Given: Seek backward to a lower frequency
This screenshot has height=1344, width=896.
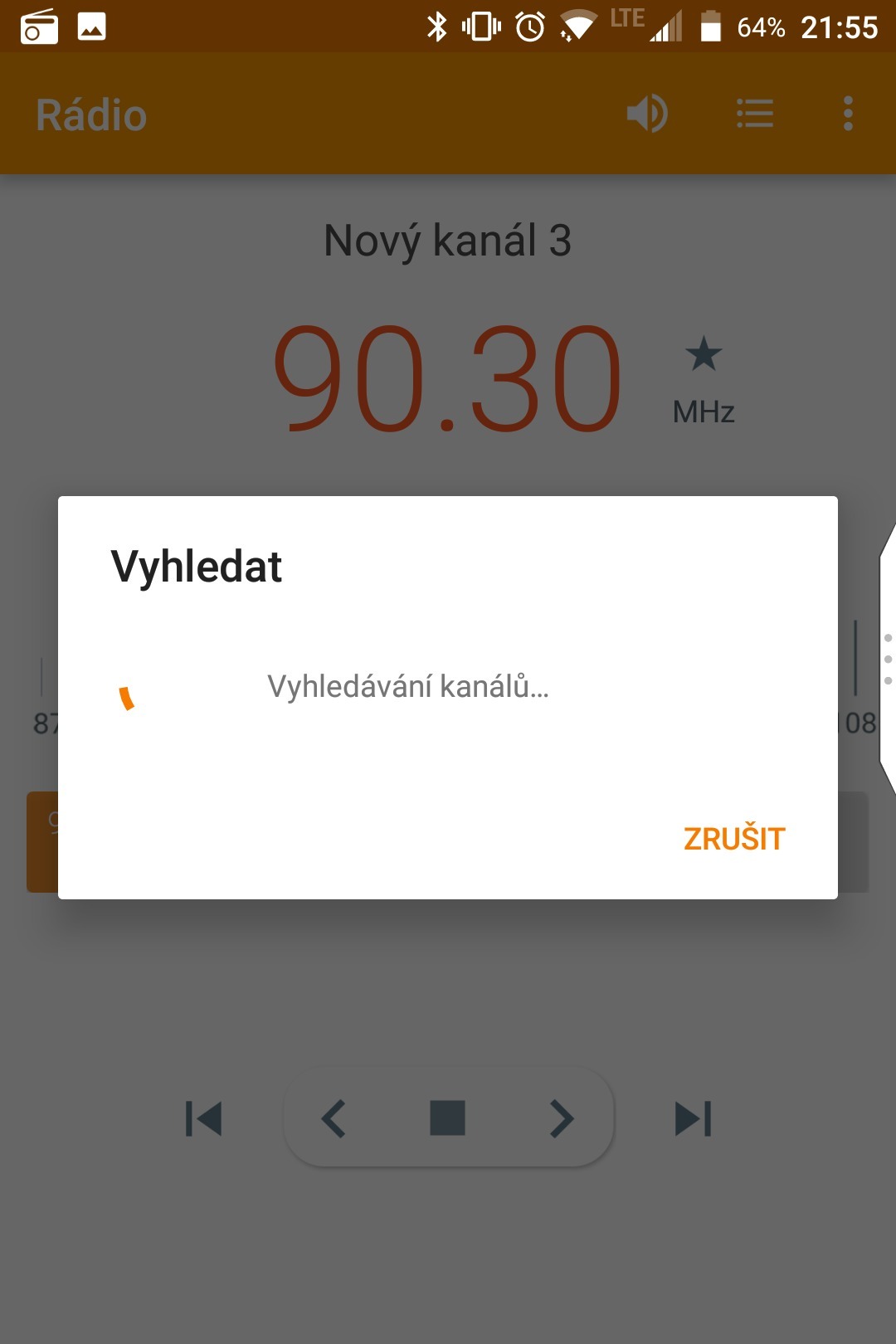Looking at the screenshot, I should click(x=334, y=1119).
